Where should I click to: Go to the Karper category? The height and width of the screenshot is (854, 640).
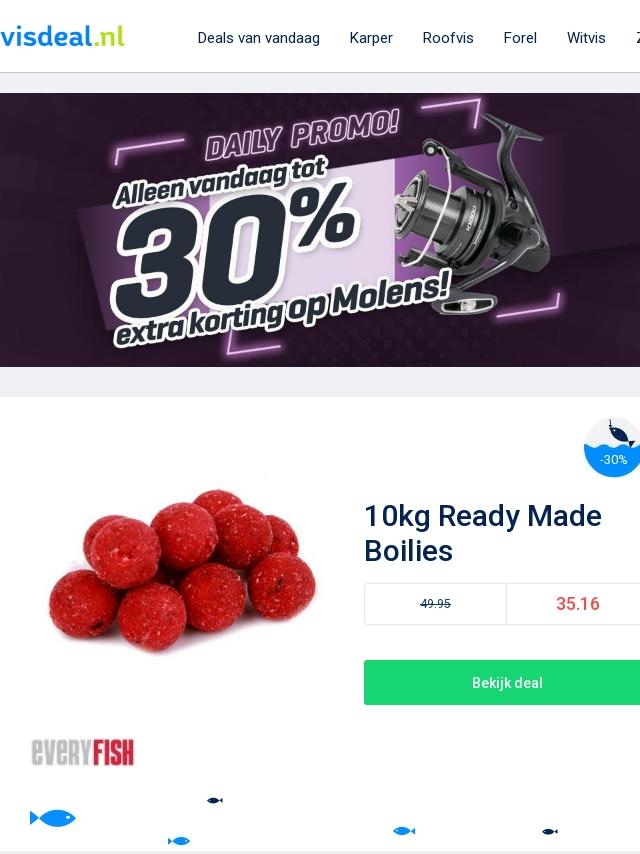(371, 38)
